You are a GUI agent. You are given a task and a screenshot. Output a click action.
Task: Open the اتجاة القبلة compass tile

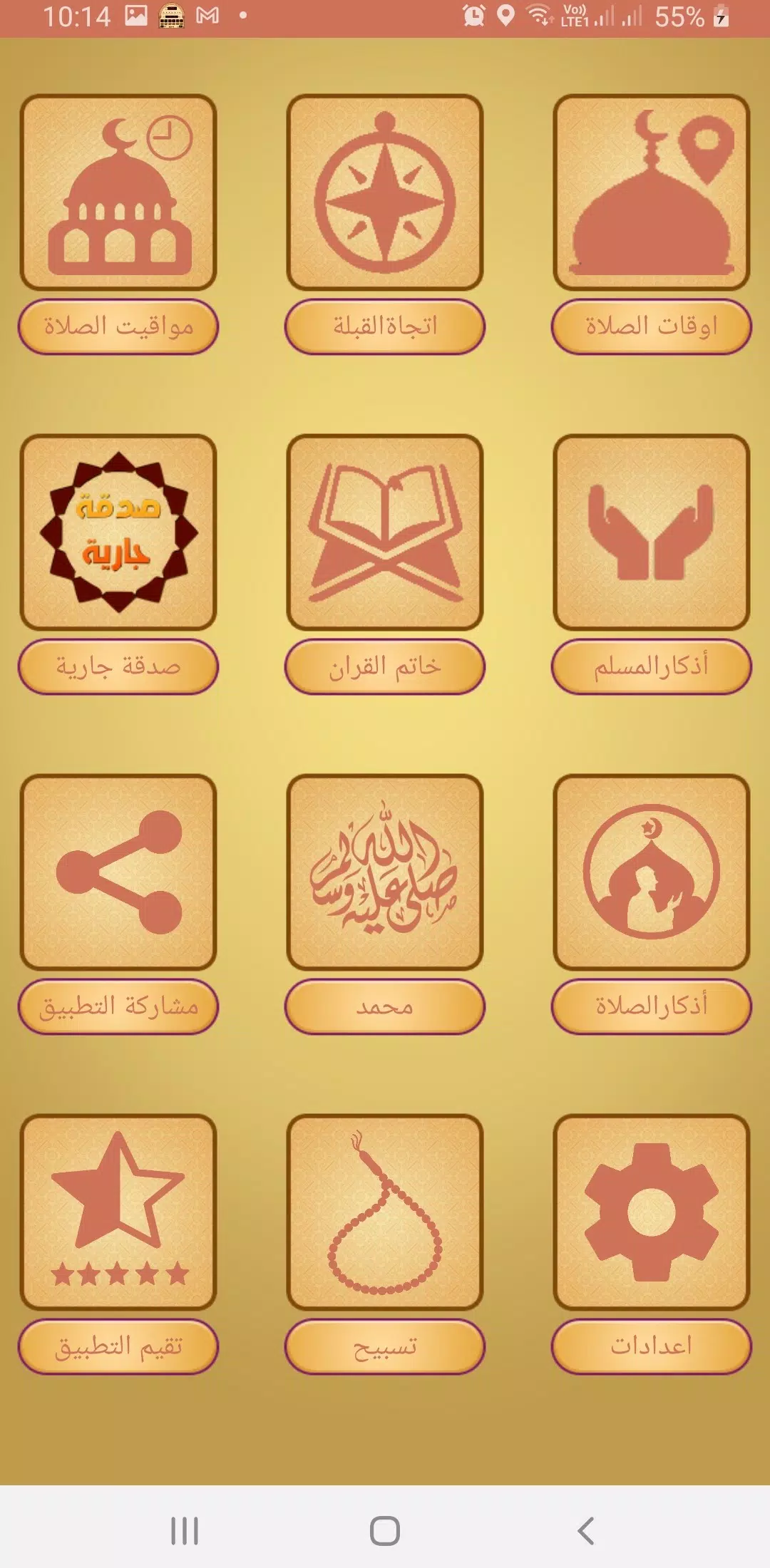(385, 192)
